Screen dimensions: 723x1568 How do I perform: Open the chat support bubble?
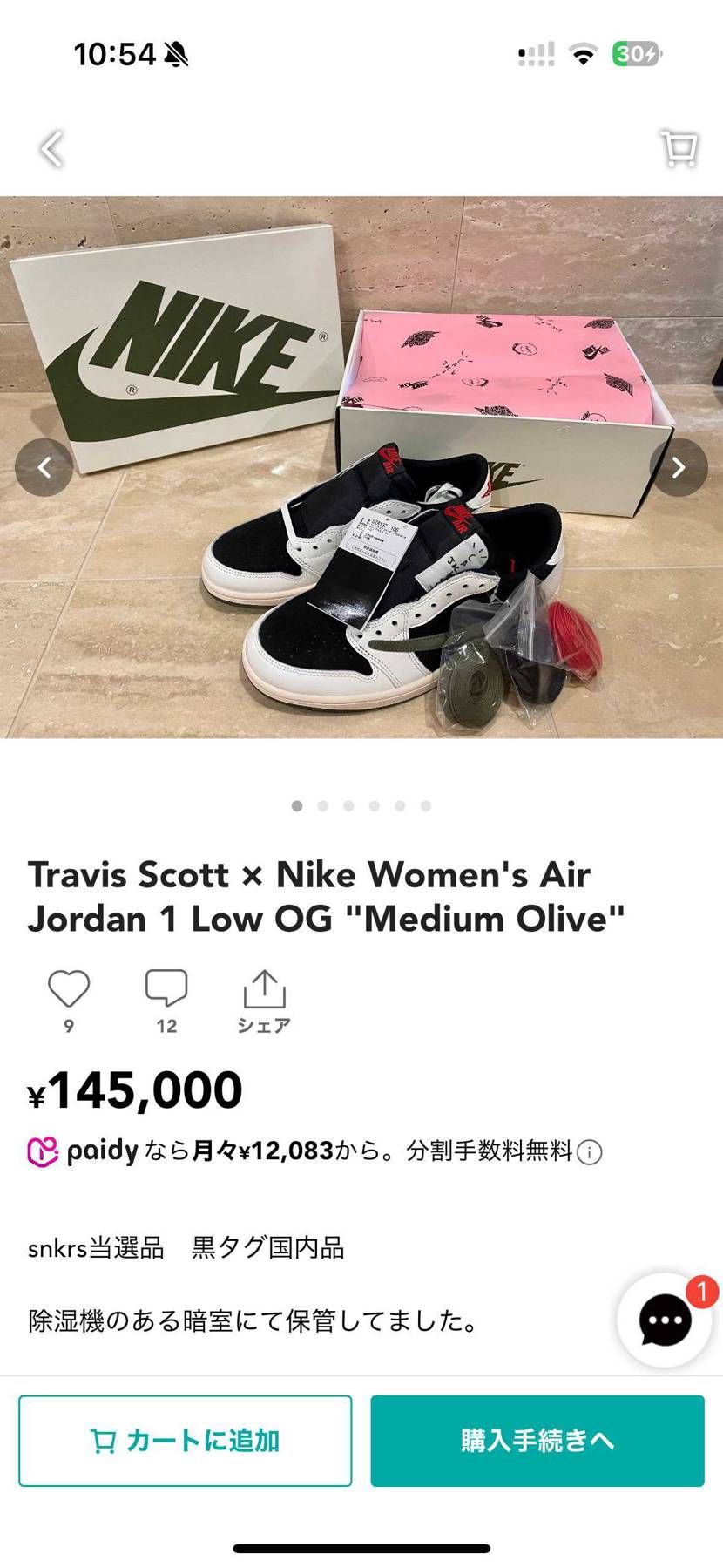point(666,1320)
